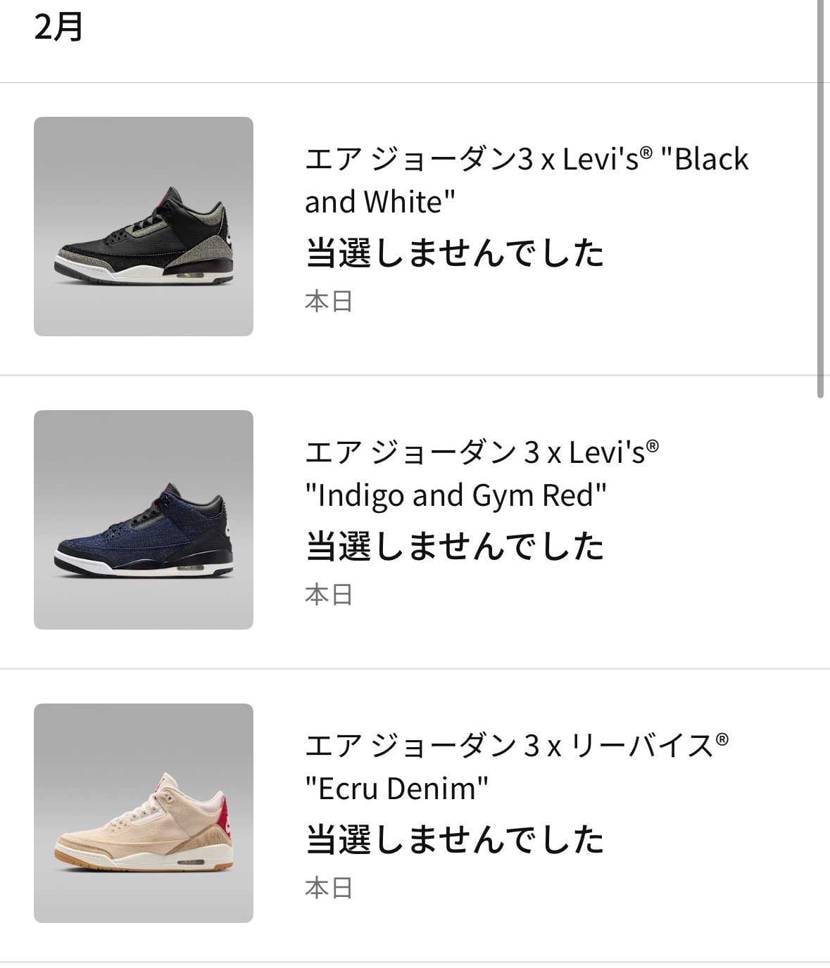
Task: Open the first notification row entirely
Action: click(x=415, y=227)
